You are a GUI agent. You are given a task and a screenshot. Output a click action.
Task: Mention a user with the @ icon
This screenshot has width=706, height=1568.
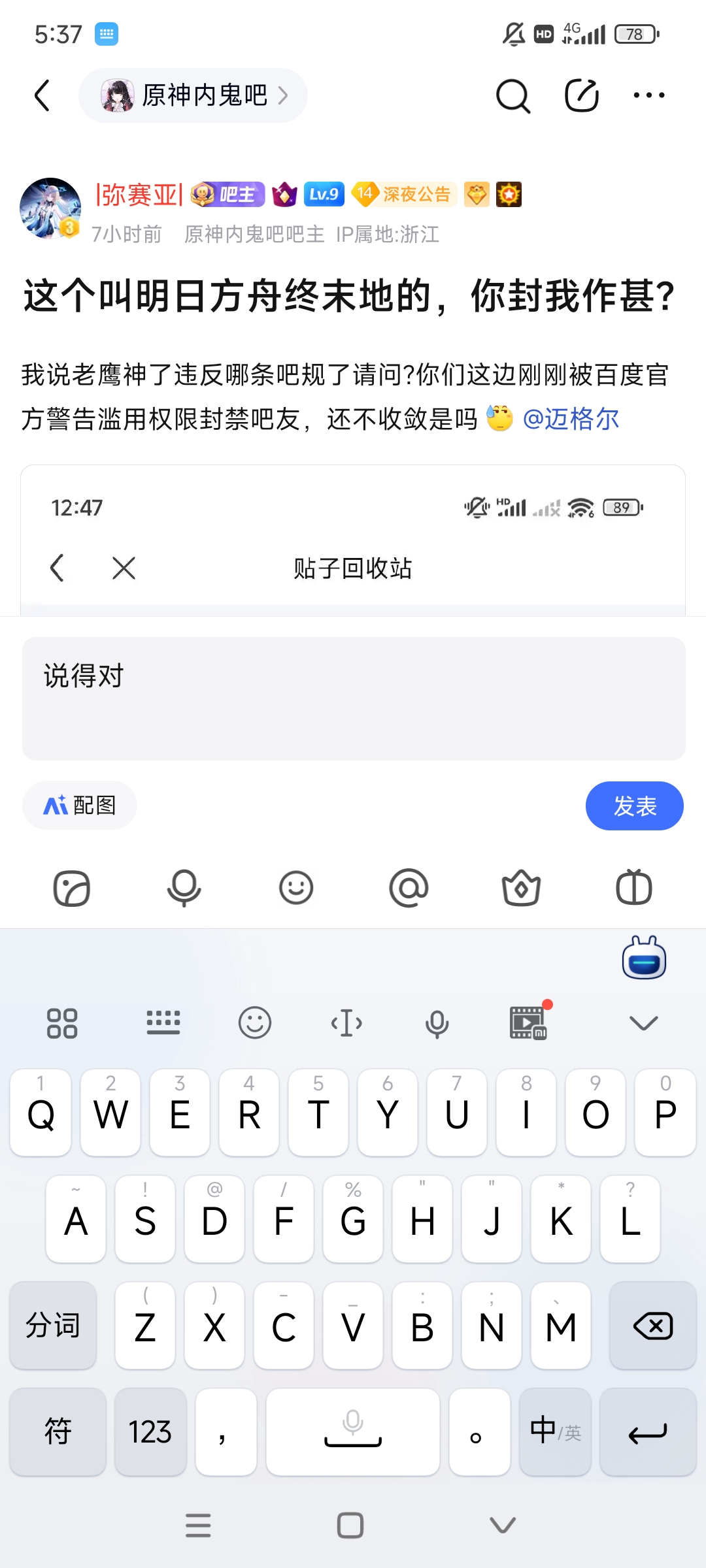pos(409,889)
